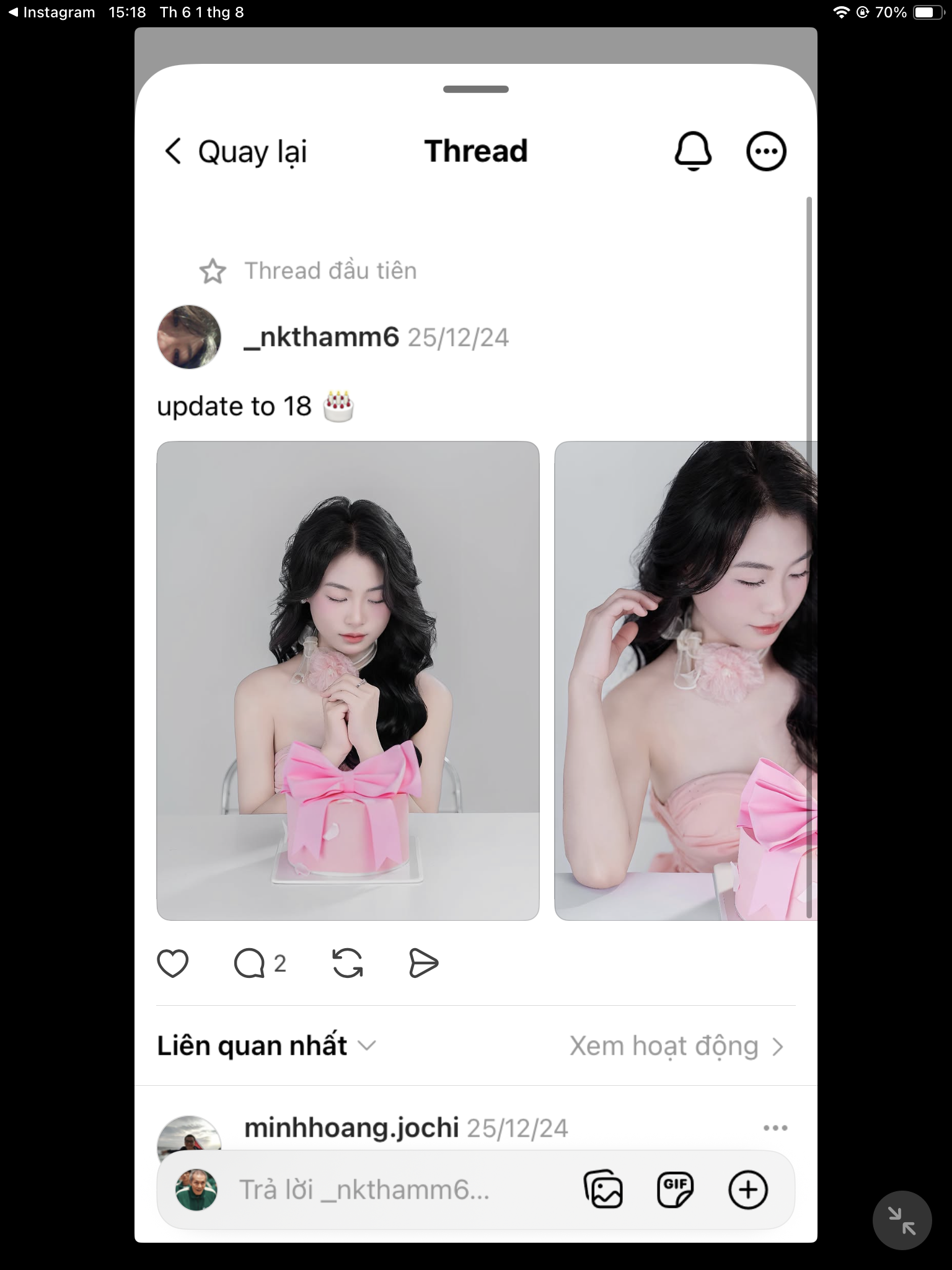Open the overflow menu in header
Image resolution: width=952 pixels, height=1270 pixels.
tap(766, 151)
